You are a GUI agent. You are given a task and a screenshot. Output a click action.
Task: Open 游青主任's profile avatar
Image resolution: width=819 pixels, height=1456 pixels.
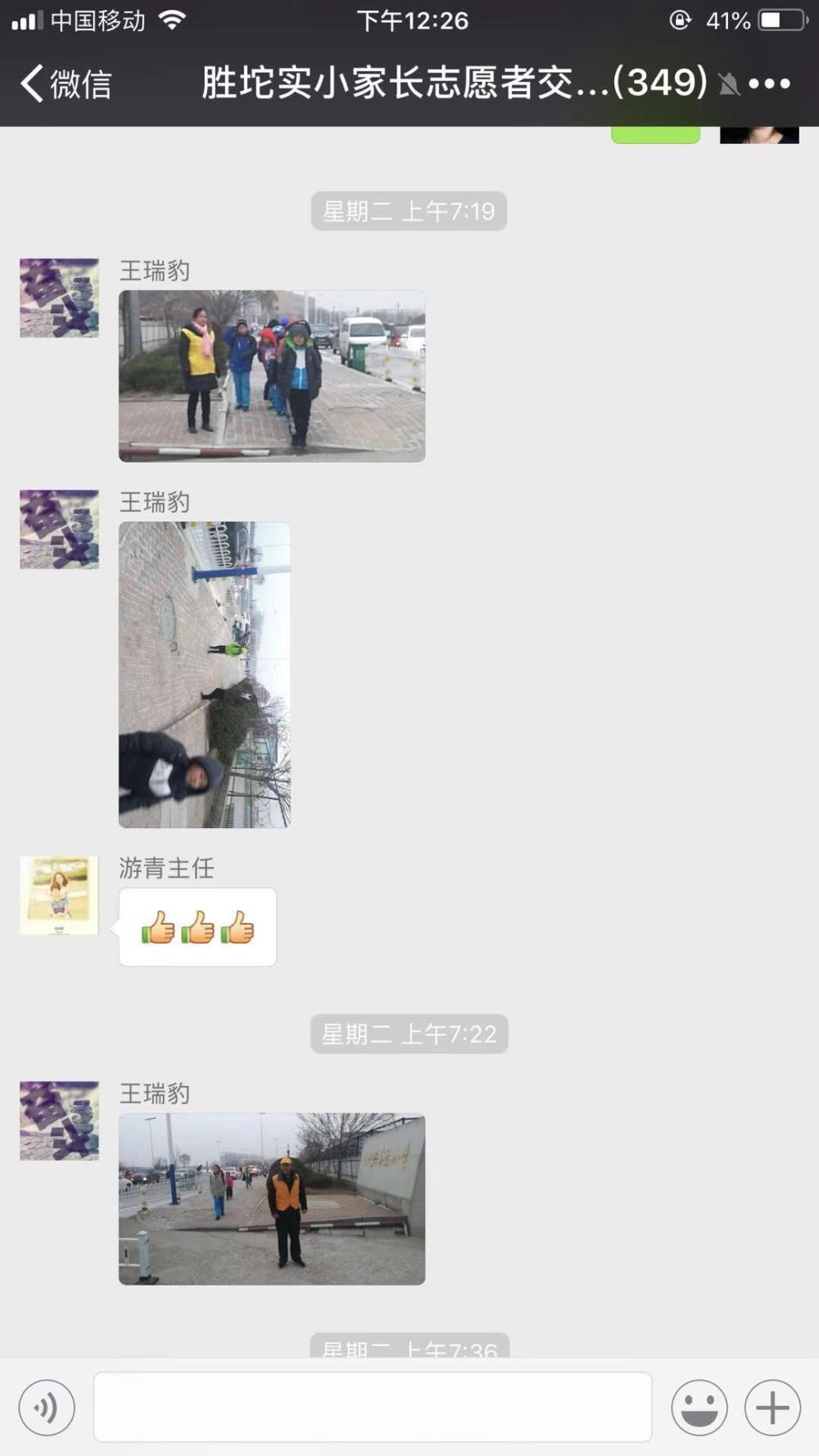pyautogui.click(x=59, y=895)
